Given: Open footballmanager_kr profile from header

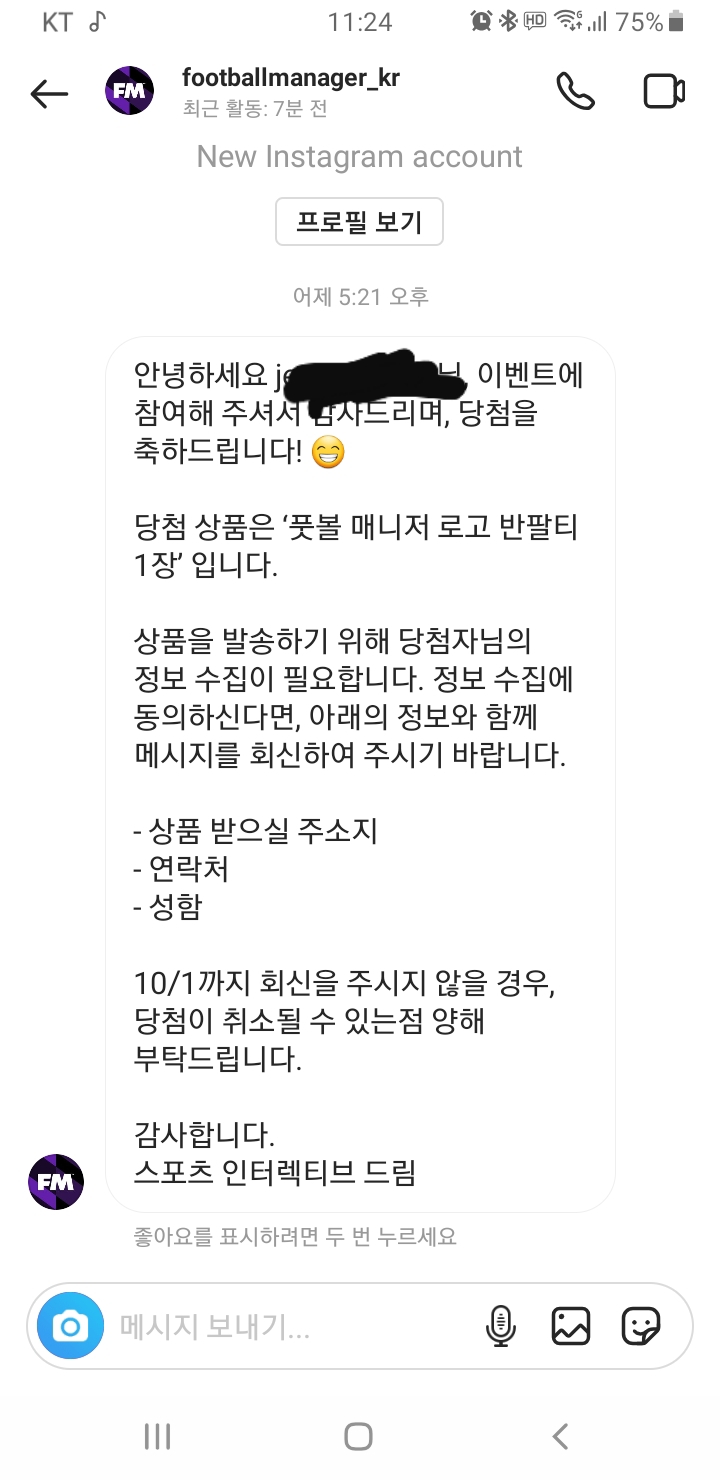Looking at the screenshot, I should [290, 79].
